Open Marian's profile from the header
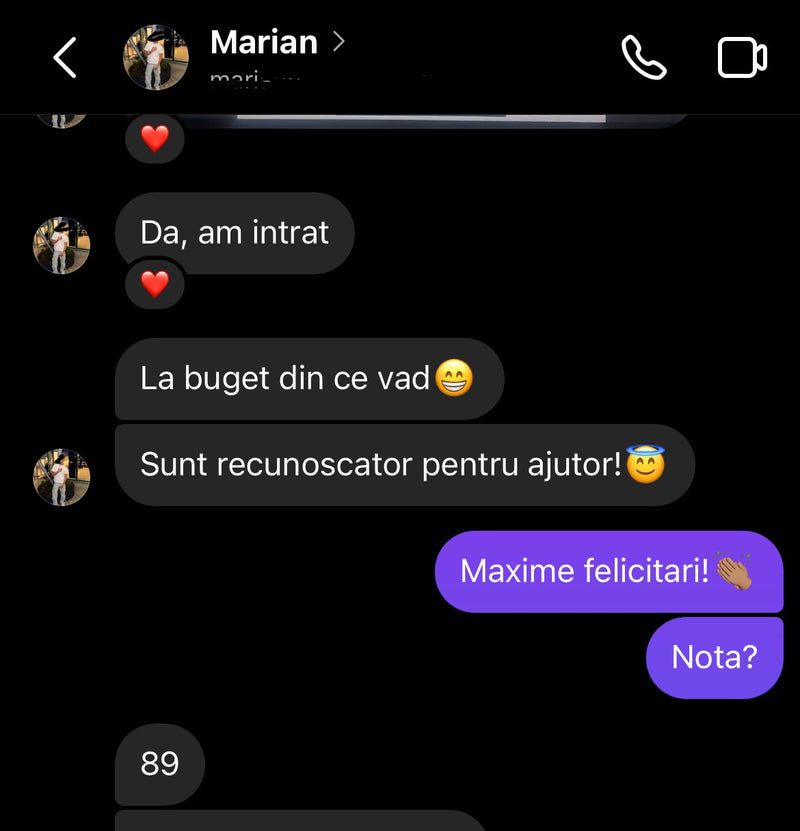This screenshot has width=800, height=831. tap(264, 43)
